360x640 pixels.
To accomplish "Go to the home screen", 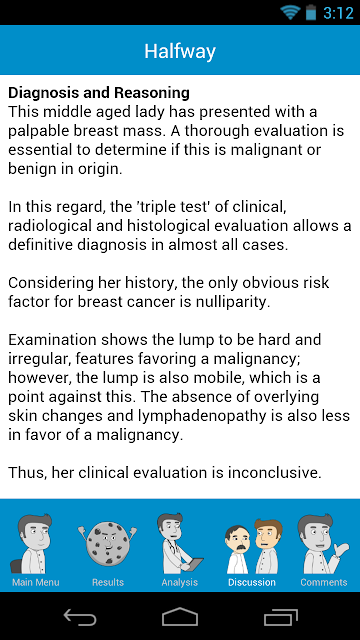I will 180,617.
